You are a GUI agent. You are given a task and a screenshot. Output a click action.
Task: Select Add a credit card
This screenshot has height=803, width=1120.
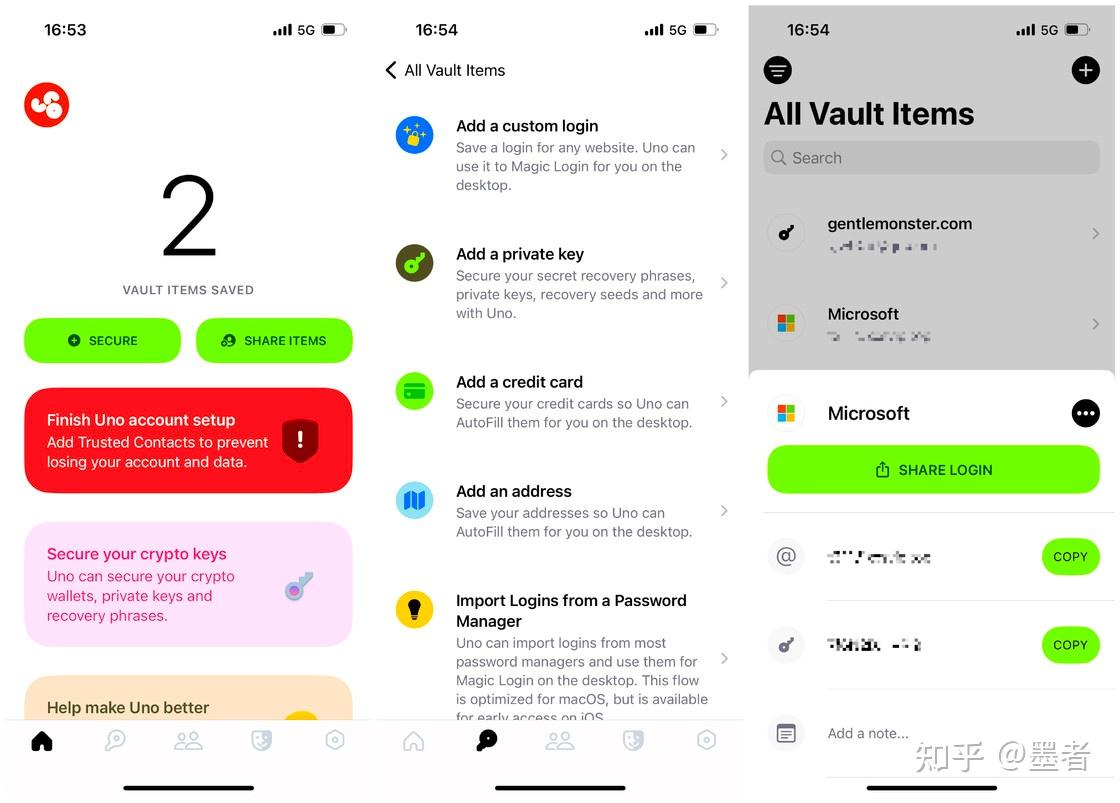click(x=560, y=401)
